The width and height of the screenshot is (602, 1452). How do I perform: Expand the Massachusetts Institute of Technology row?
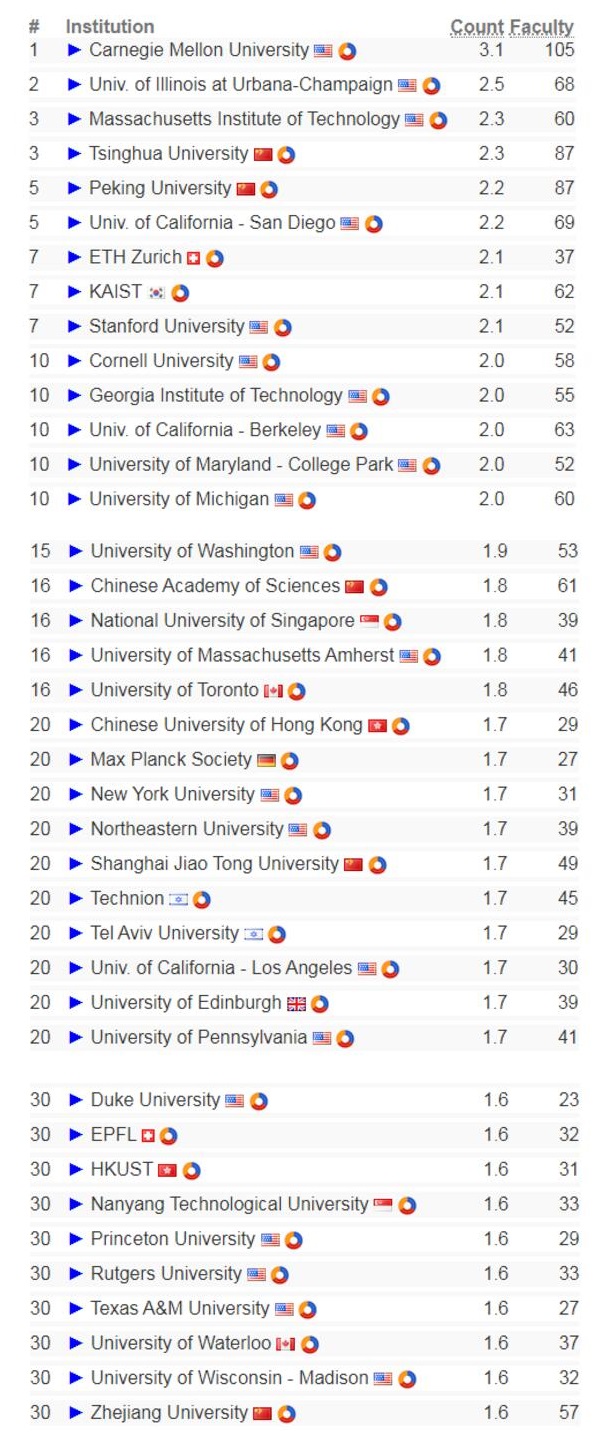click(75, 119)
